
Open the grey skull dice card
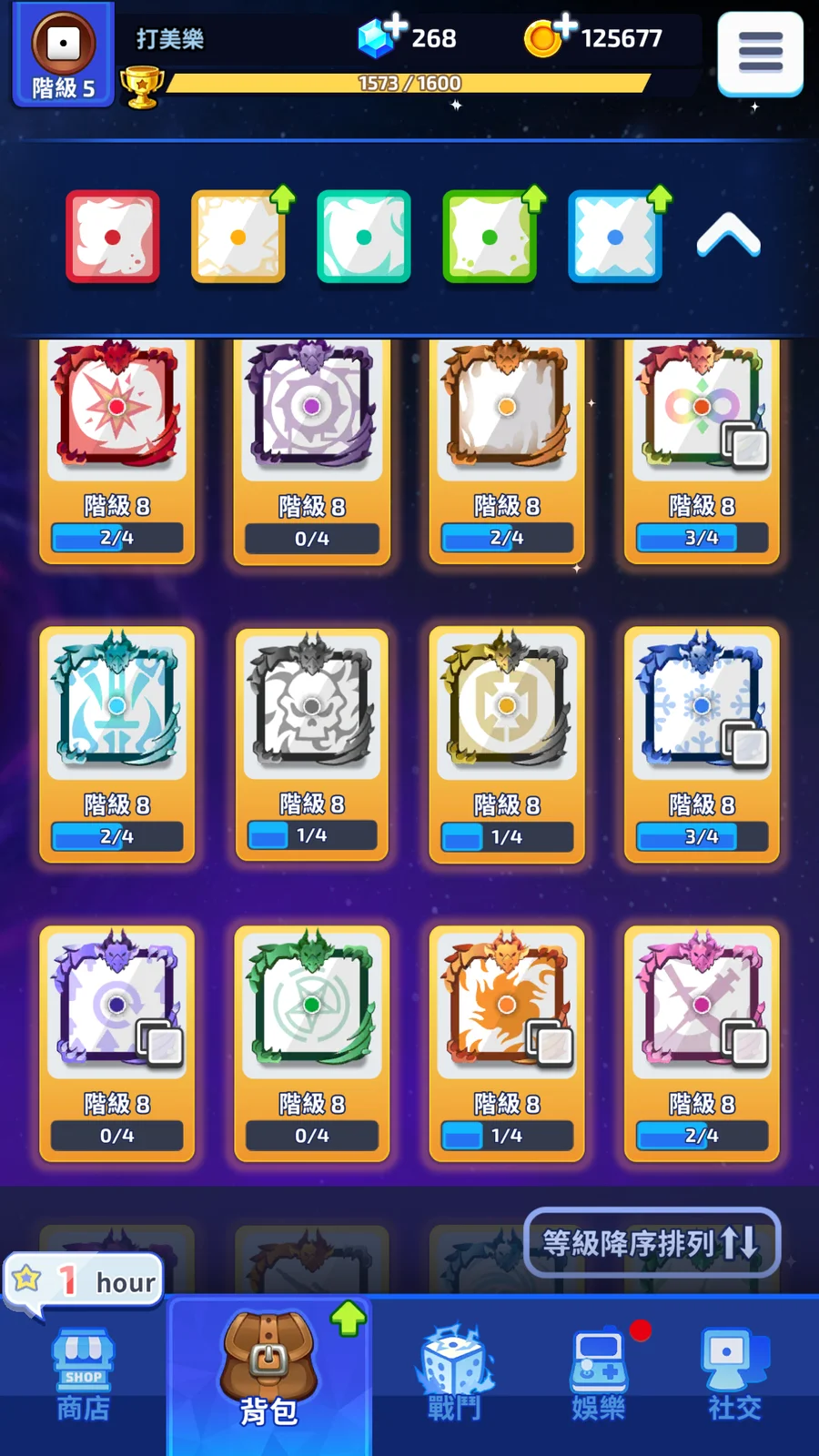(x=312, y=742)
